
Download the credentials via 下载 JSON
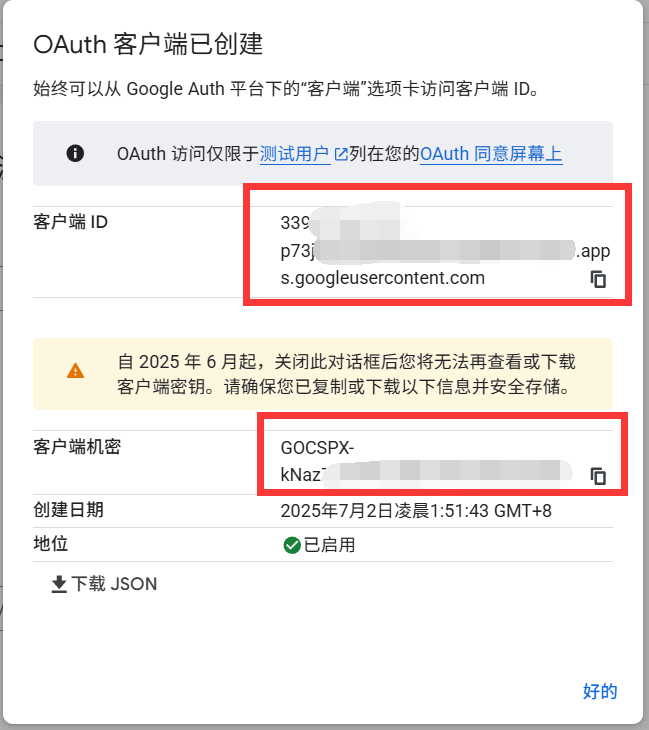pos(104,584)
